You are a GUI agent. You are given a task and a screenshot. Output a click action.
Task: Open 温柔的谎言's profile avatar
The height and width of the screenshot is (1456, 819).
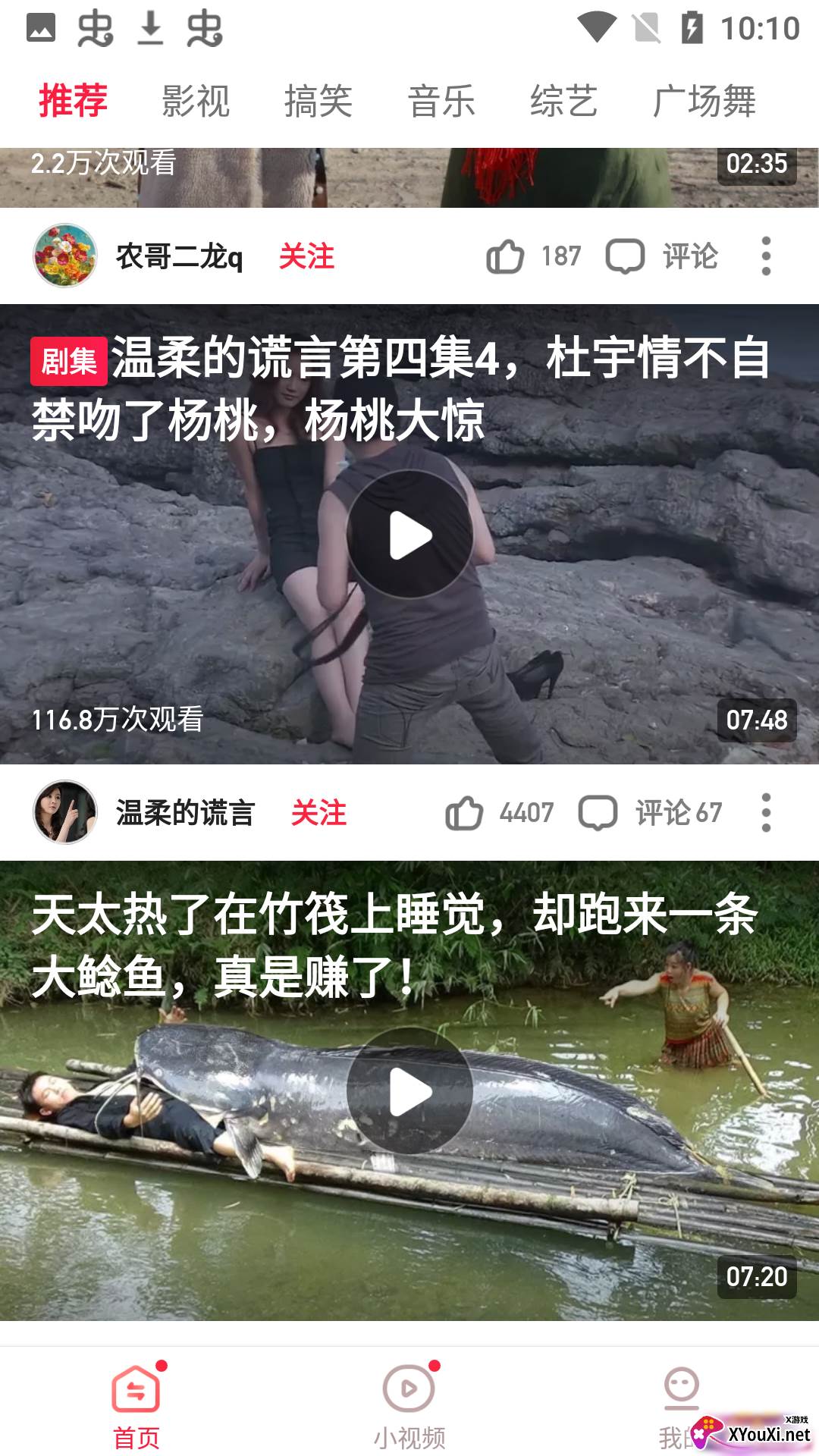(x=65, y=813)
